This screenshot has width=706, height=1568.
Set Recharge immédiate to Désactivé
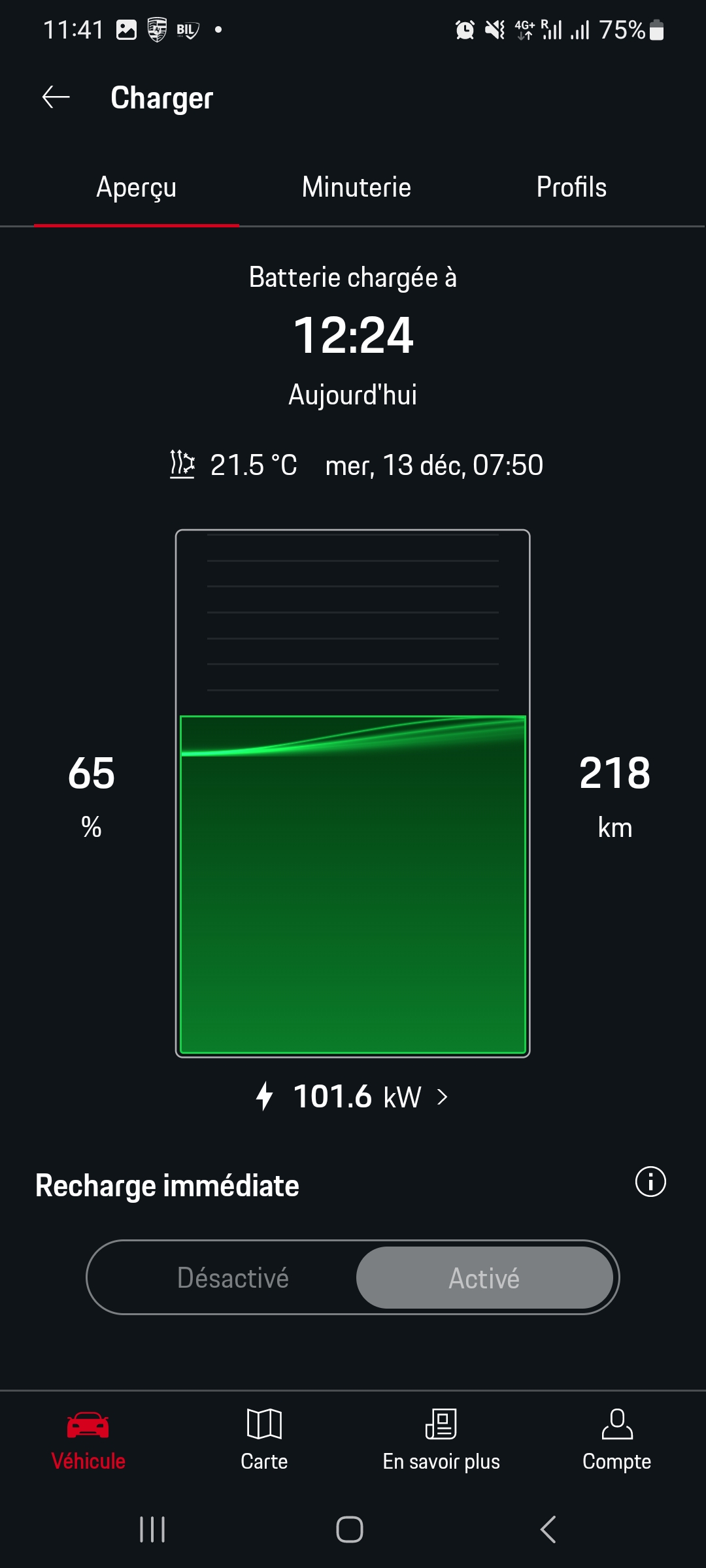coord(233,1278)
